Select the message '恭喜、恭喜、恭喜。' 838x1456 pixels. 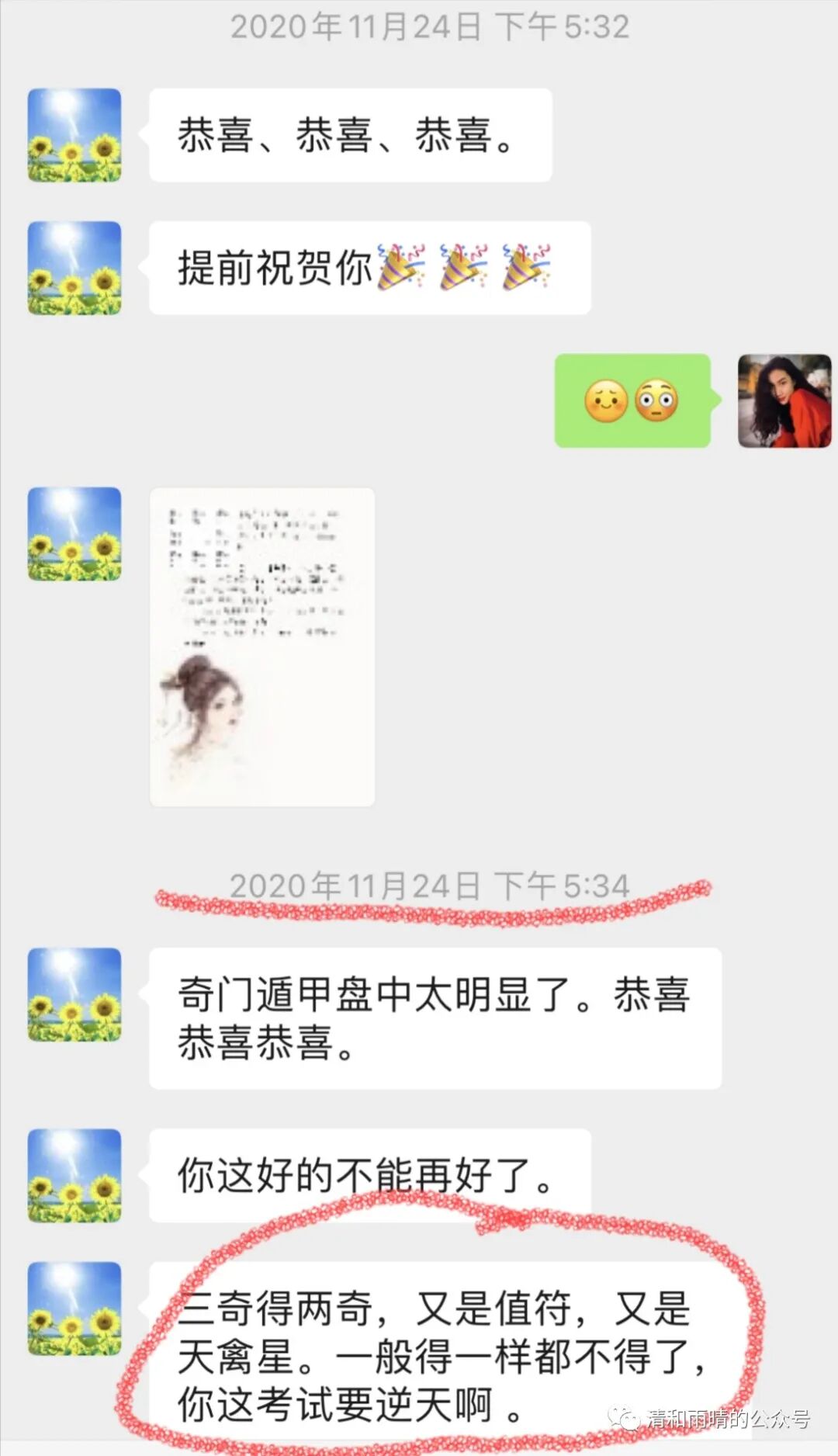(x=349, y=136)
